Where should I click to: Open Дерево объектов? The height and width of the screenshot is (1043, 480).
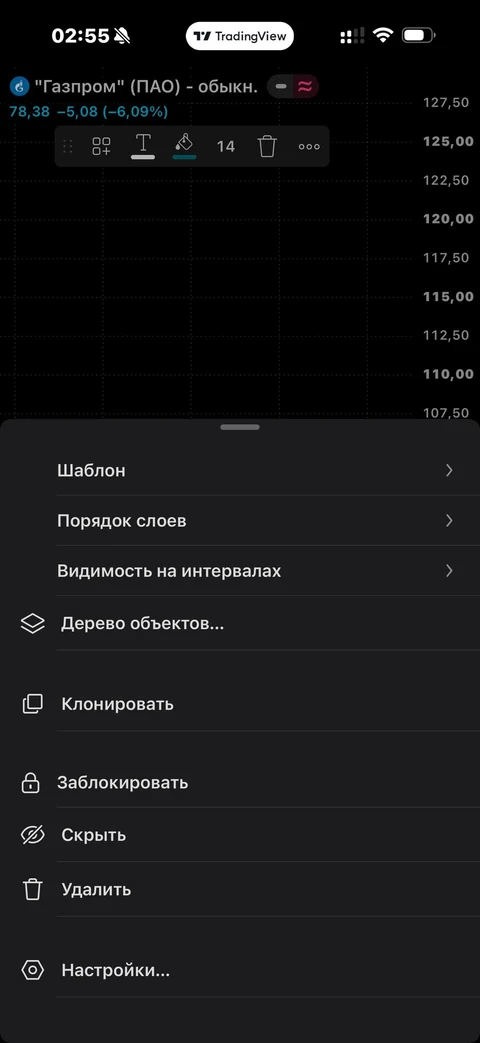(x=240, y=623)
